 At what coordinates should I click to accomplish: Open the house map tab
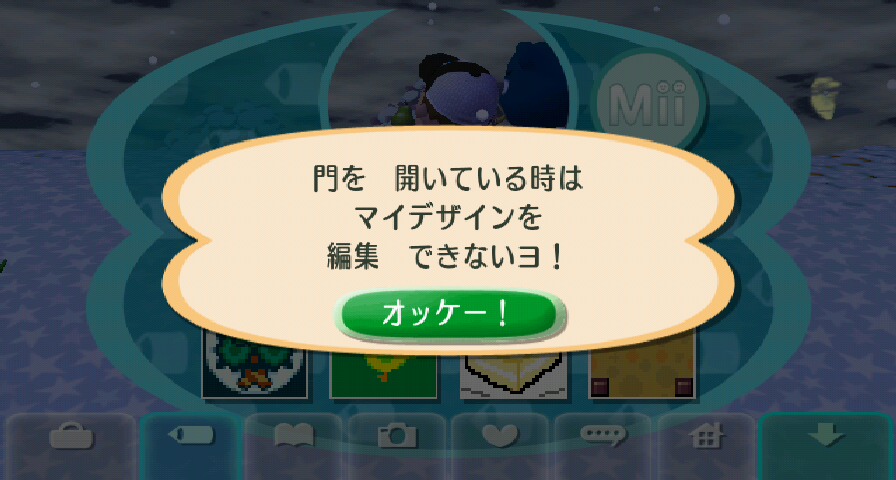click(707, 438)
